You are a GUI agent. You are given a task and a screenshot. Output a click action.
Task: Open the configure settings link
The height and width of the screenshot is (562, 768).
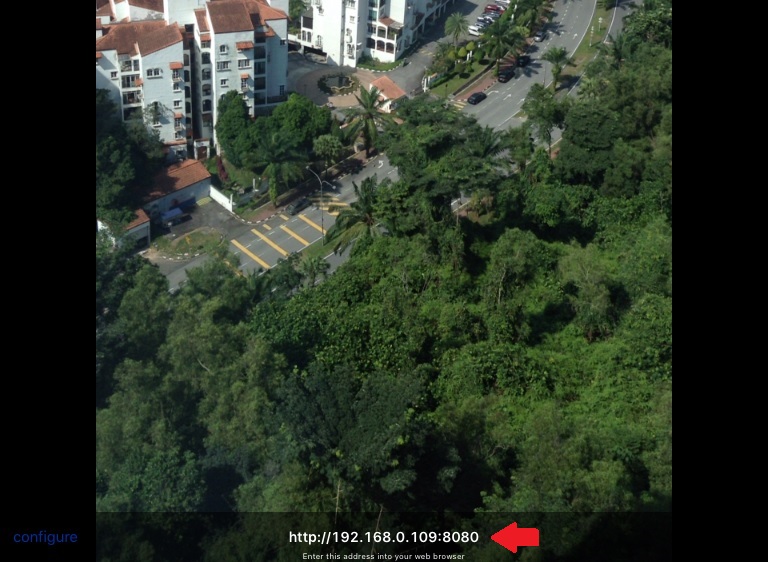[45, 537]
